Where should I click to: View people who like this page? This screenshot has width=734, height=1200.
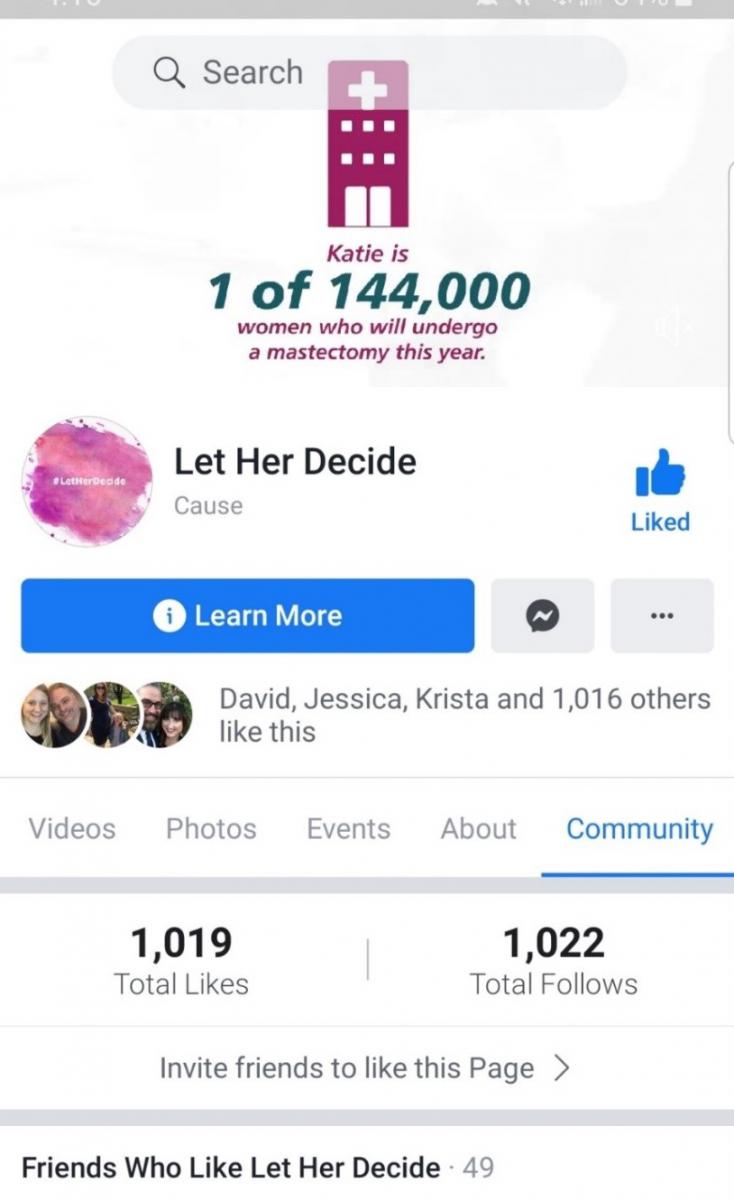[x=464, y=715]
